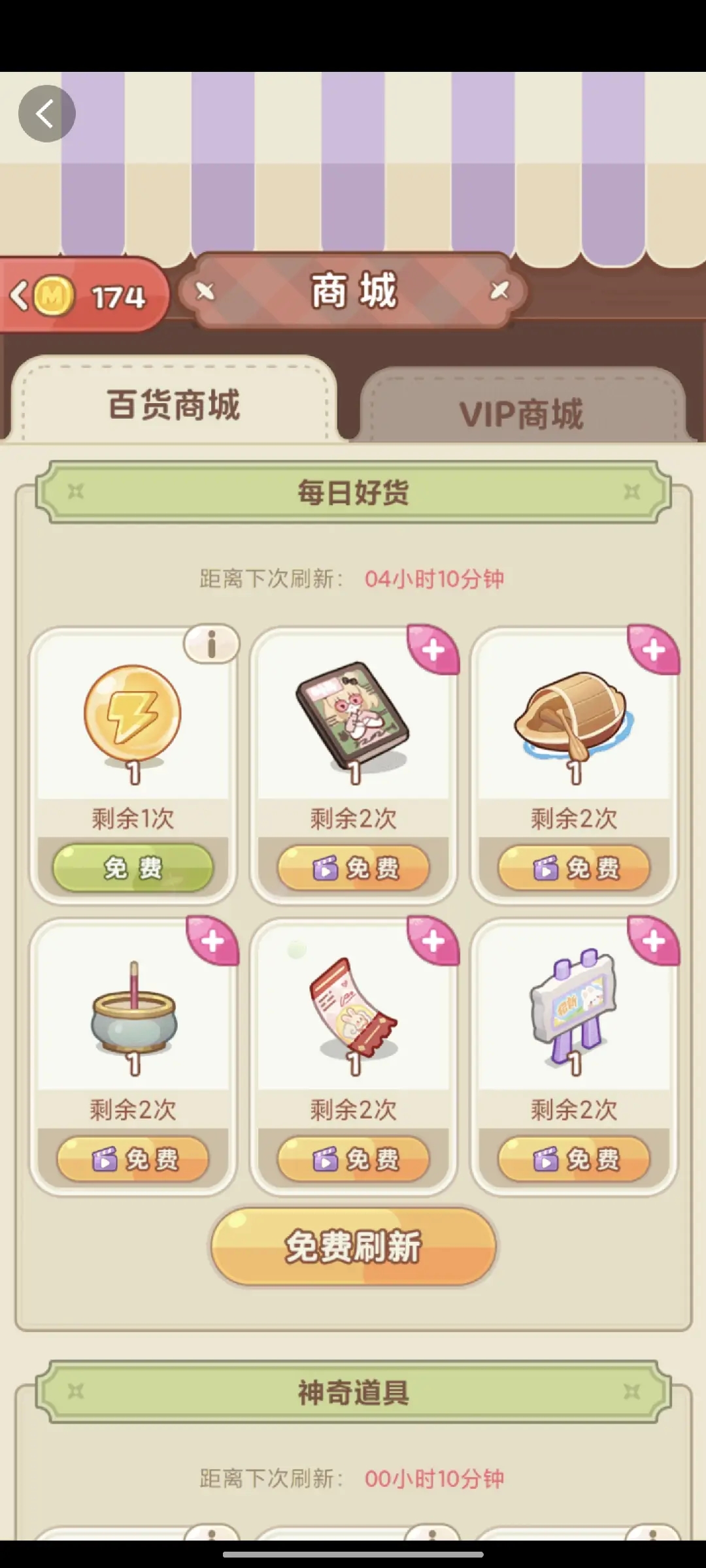Watch ad to get the magazine item free
706x1568 pixels.
pos(354,868)
